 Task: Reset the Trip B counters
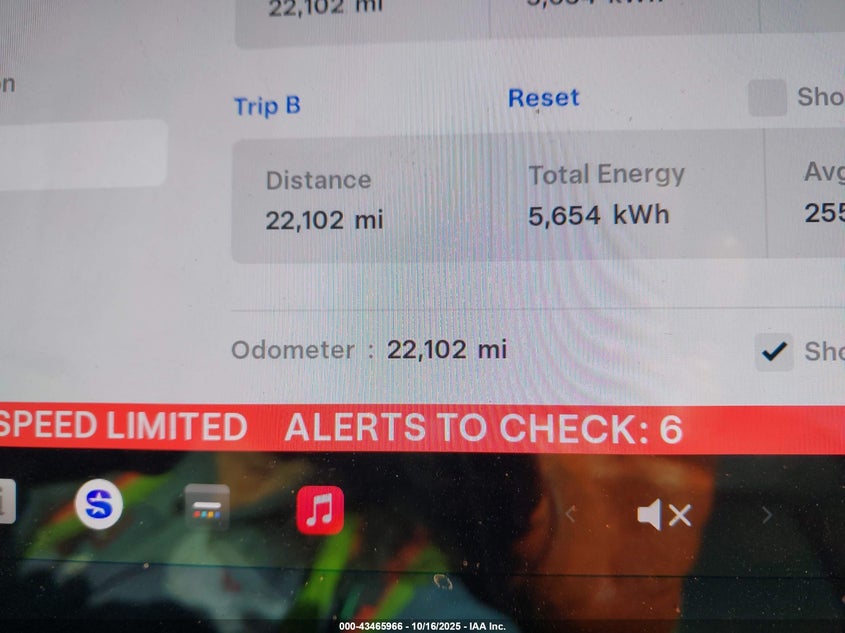pyautogui.click(x=543, y=98)
